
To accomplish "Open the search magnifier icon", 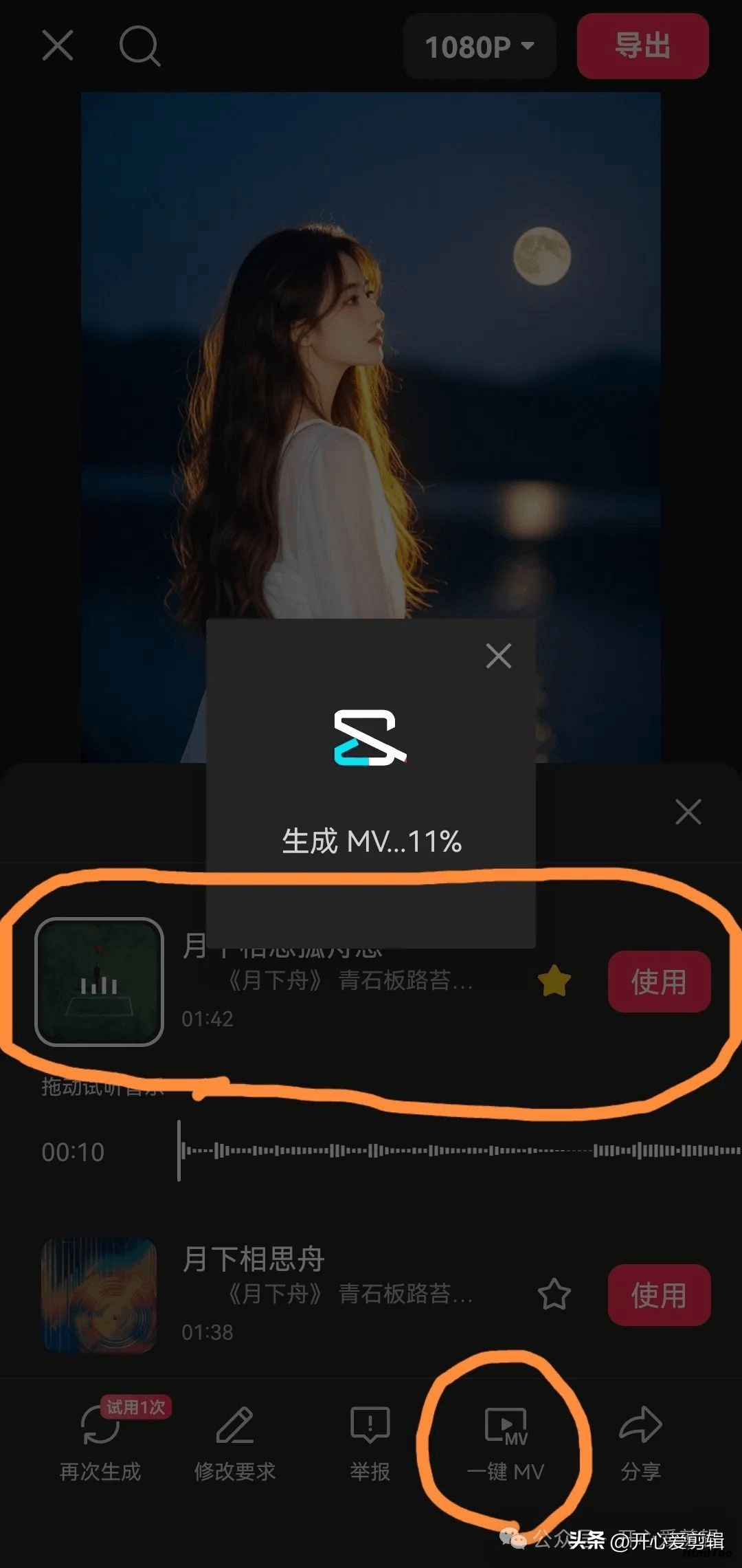I will [139, 46].
